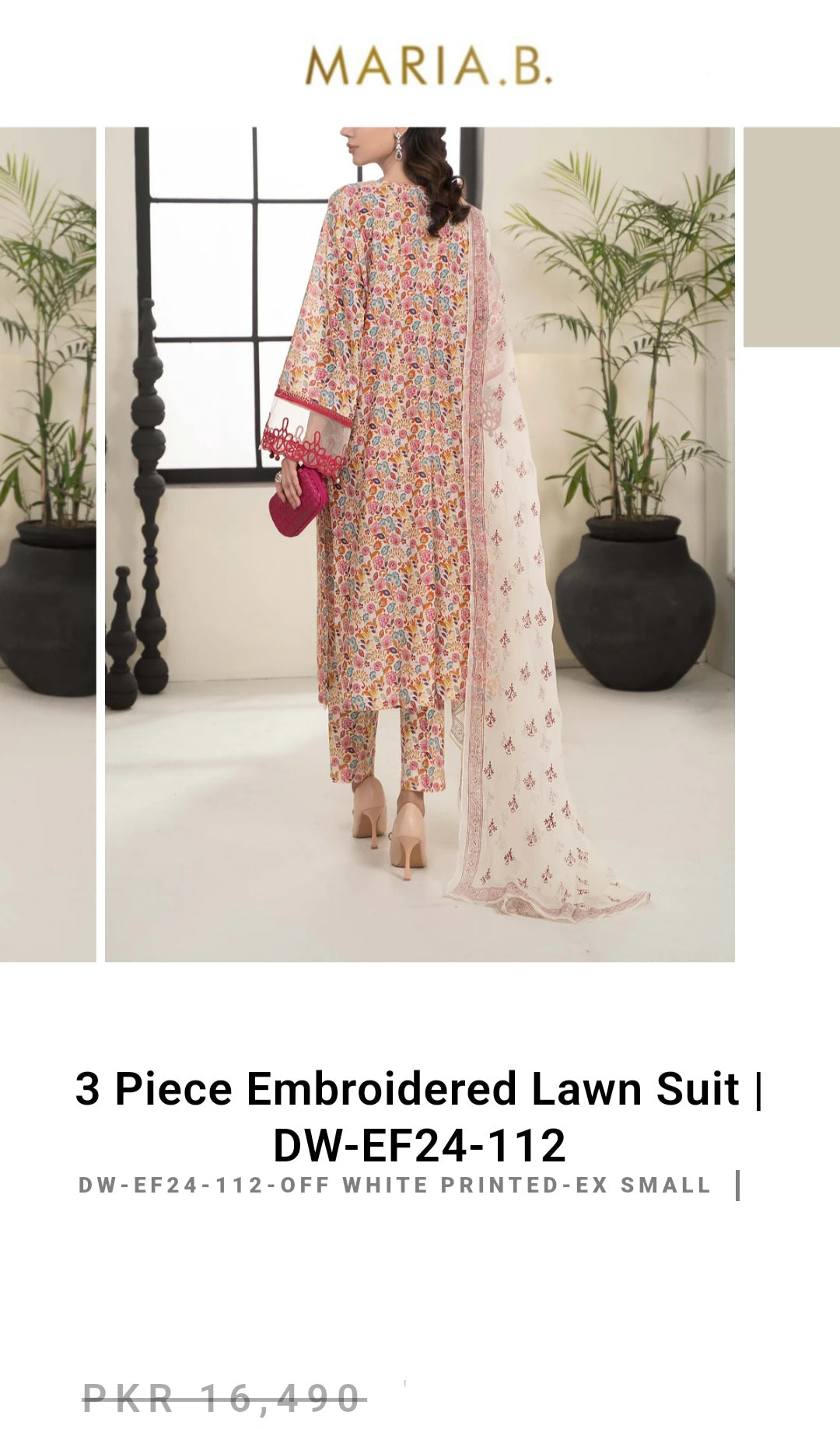
Task: Show the next product image at the right edge
Action: [792, 237]
